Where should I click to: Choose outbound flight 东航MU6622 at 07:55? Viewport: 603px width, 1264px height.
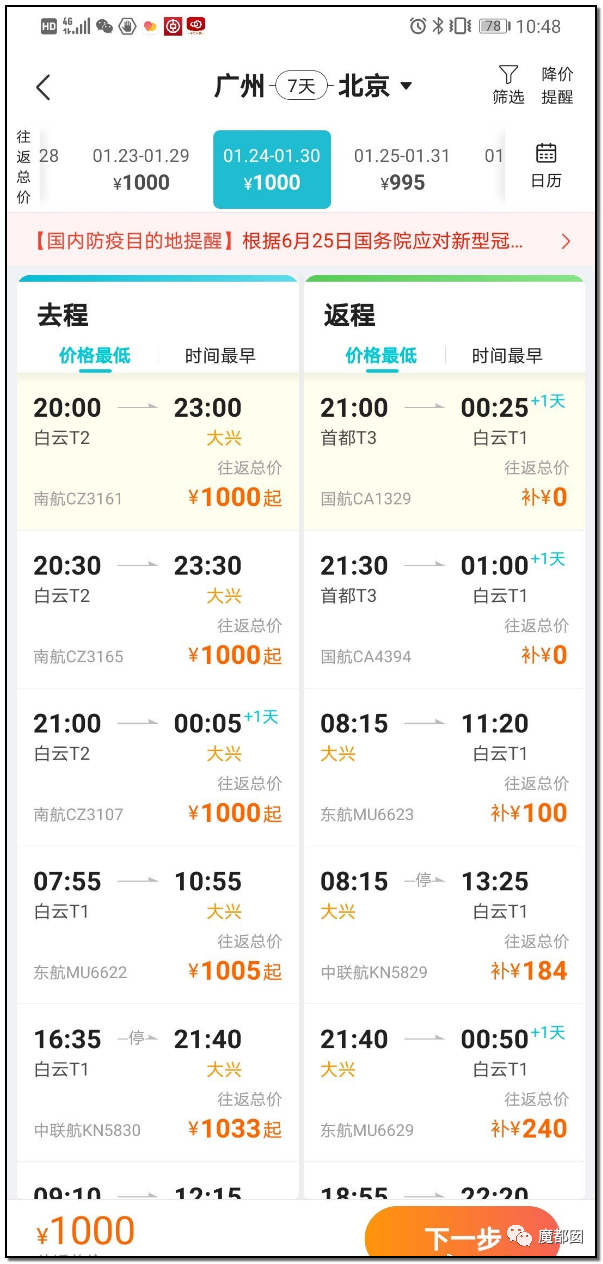coord(158,926)
